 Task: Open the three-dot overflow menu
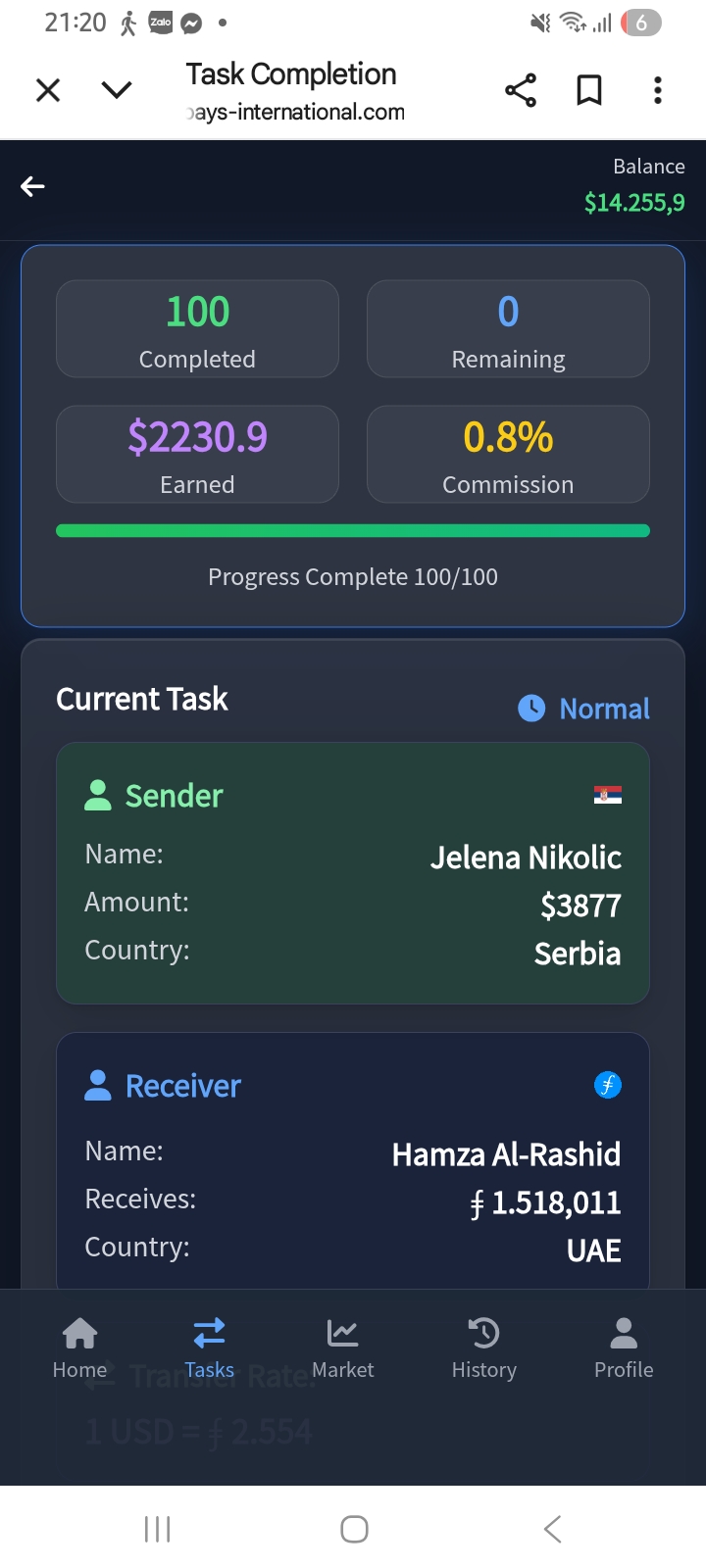pyautogui.click(x=657, y=89)
